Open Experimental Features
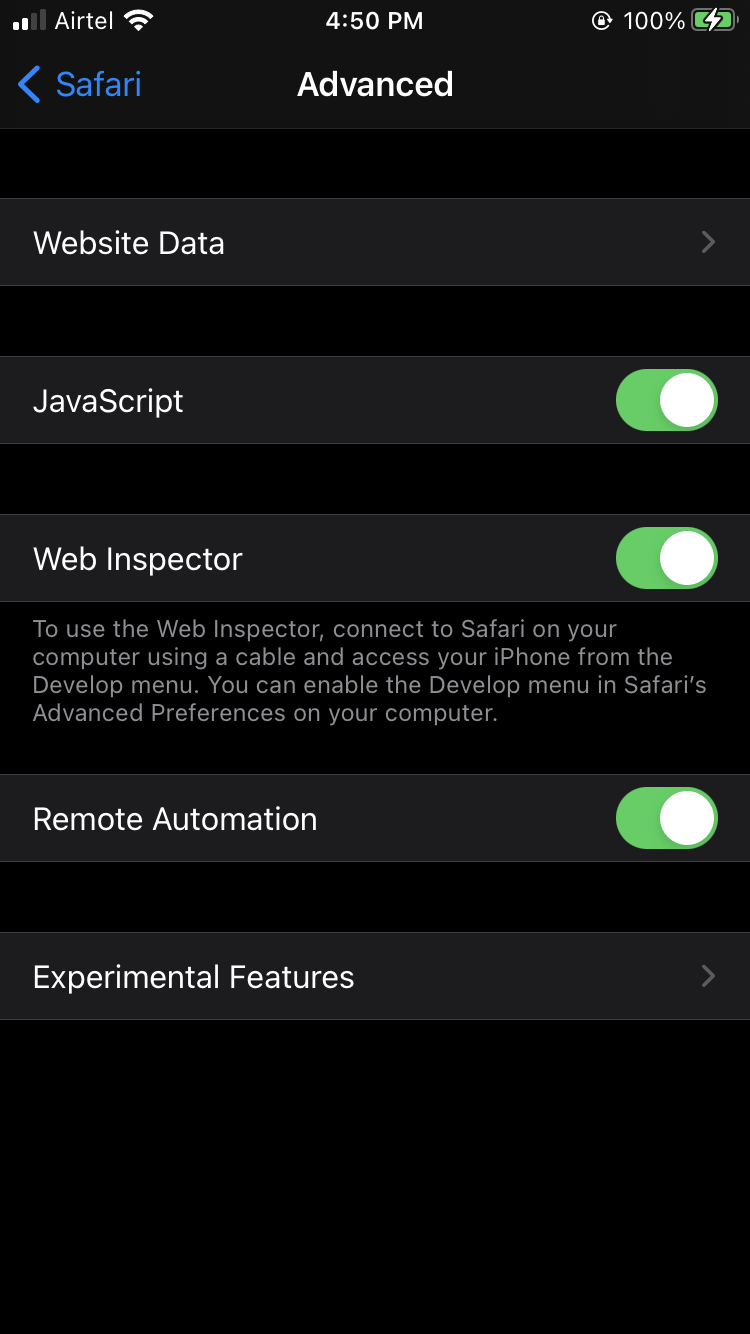The image size is (750, 1334). 375,976
